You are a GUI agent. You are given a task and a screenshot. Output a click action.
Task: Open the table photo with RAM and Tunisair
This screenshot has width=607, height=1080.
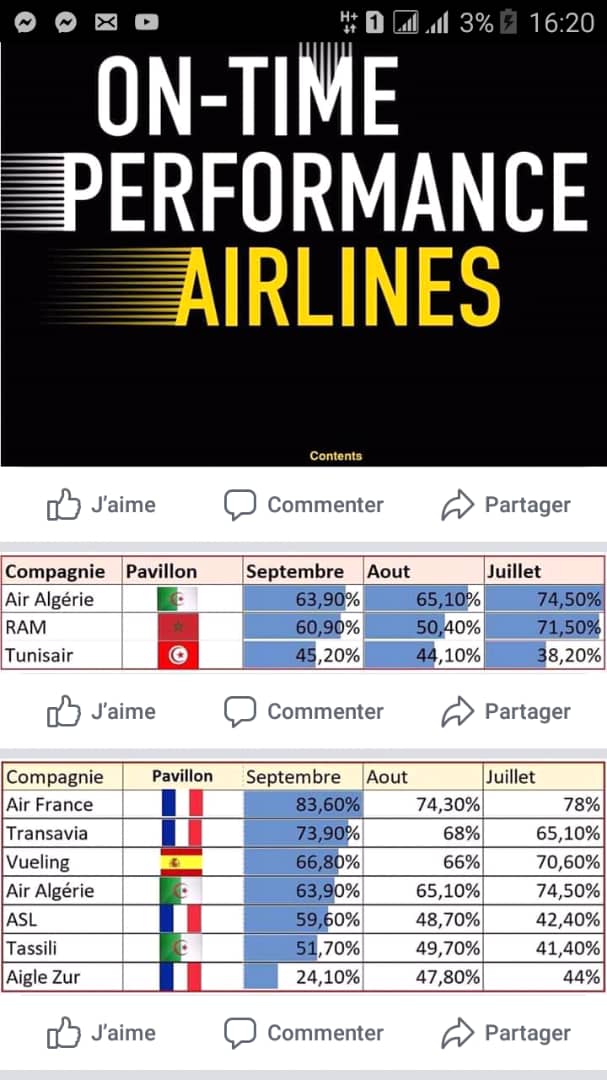coord(303,614)
